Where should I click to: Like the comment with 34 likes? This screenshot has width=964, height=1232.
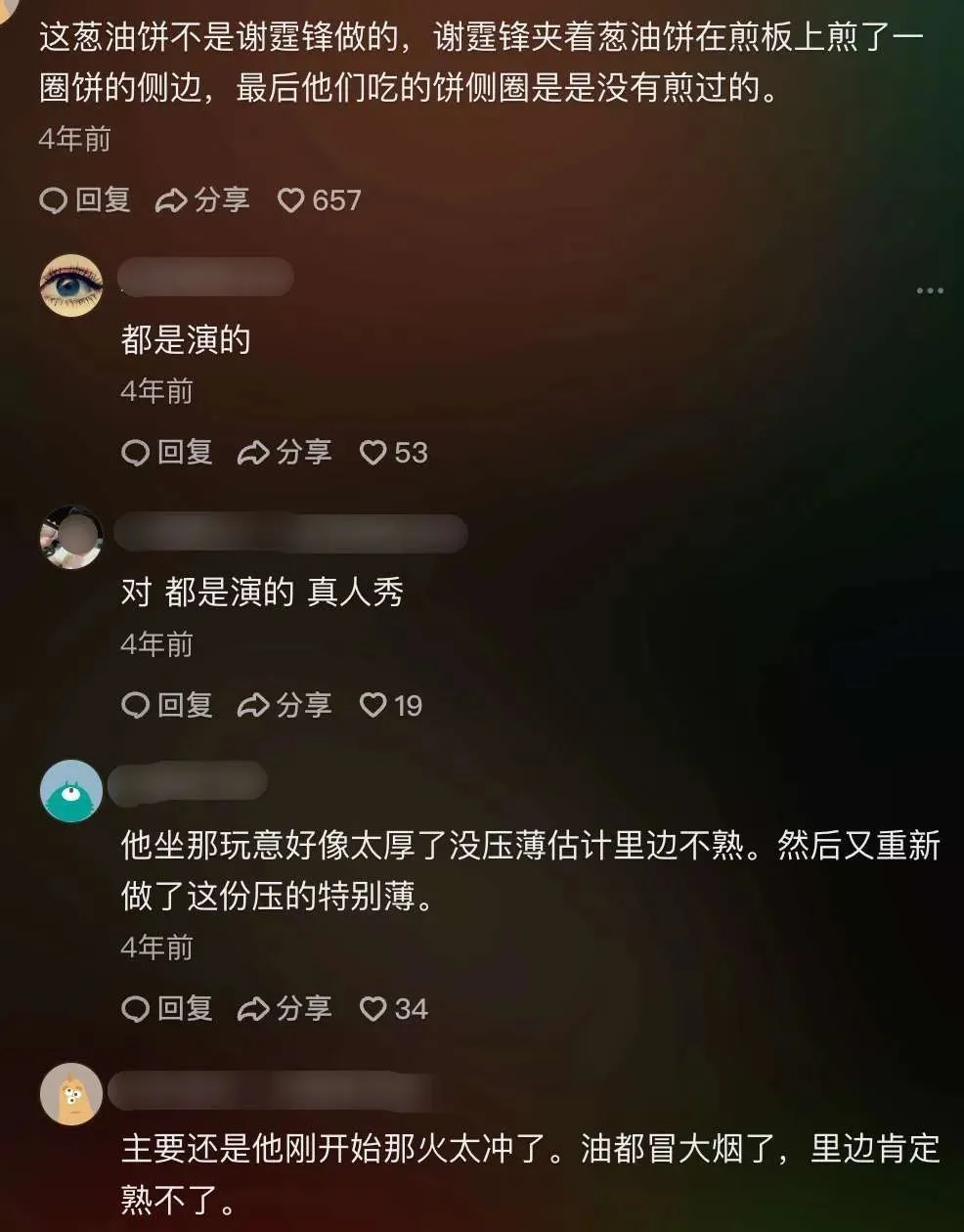[373, 1008]
